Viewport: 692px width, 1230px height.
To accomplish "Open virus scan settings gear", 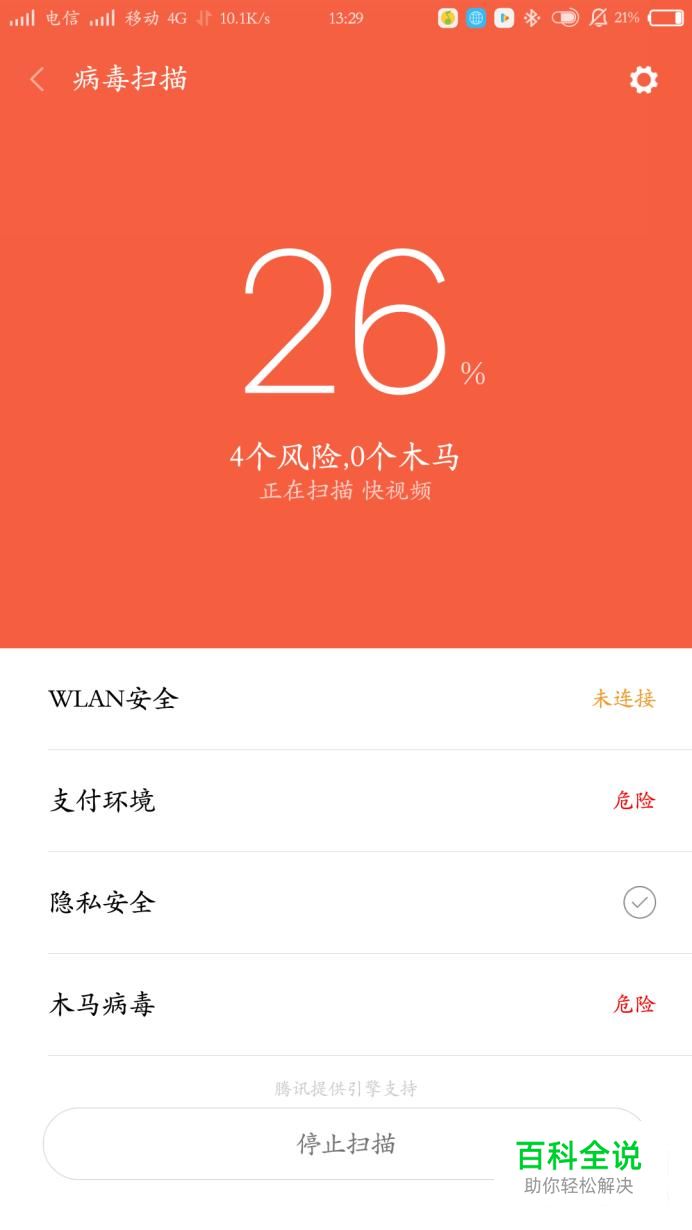I will [643, 80].
